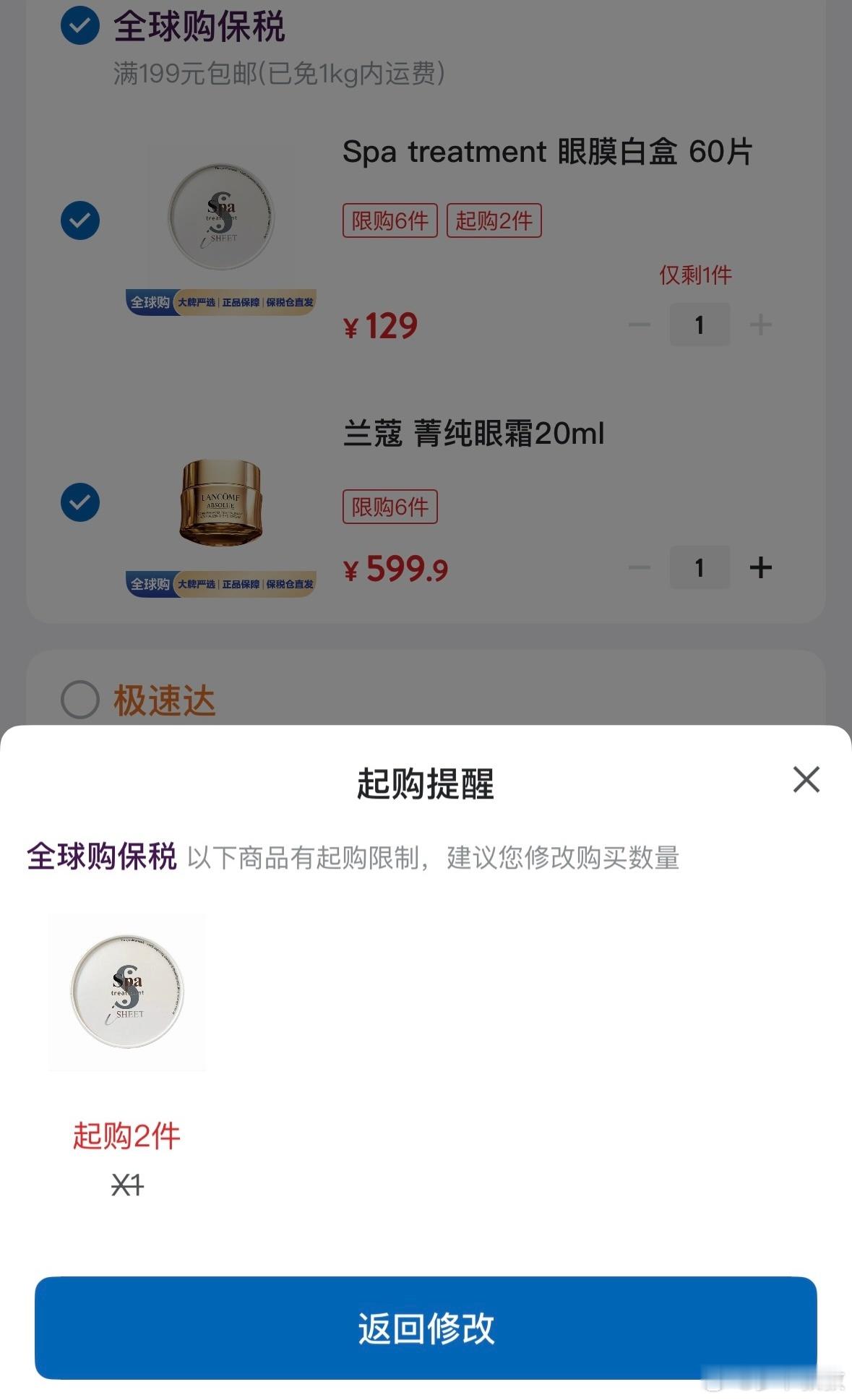The width and height of the screenshot is (852, 1400).
Task: Click the 限购6件 tag on the Lancôme product
Action: coord(390,506)
